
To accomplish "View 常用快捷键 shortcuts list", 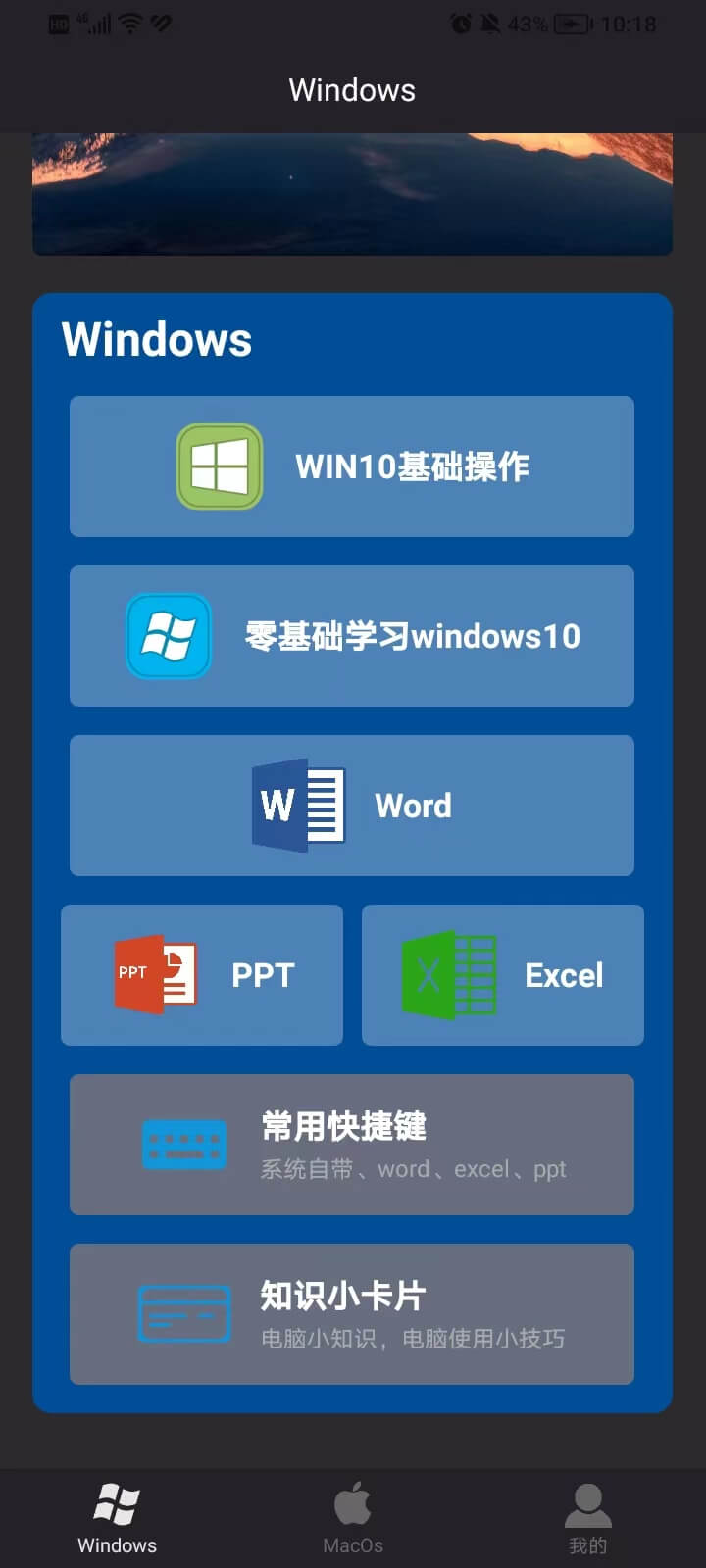I will [x=351, y=1145].
